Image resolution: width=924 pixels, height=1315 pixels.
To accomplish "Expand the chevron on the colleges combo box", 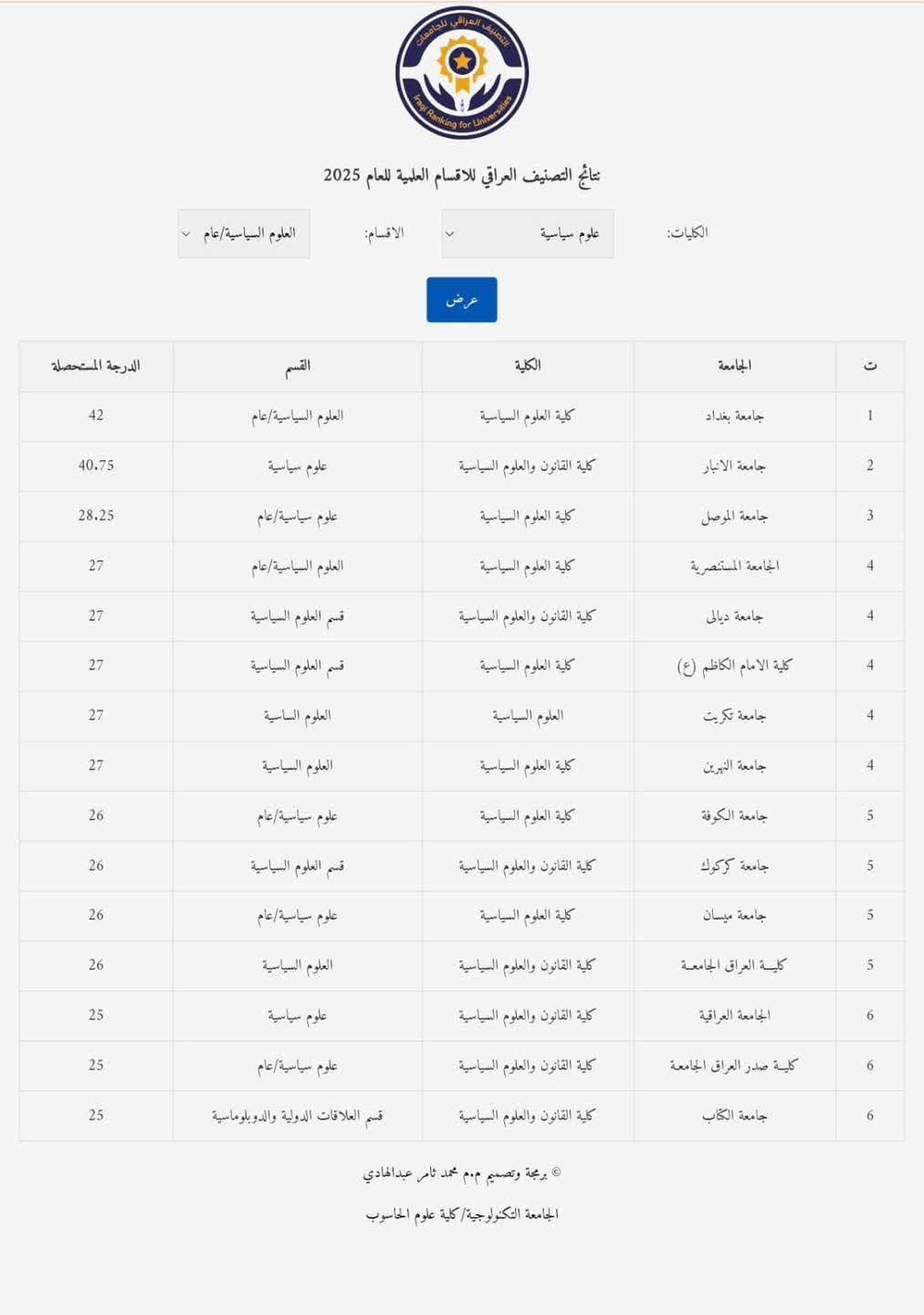I will 450,233.
